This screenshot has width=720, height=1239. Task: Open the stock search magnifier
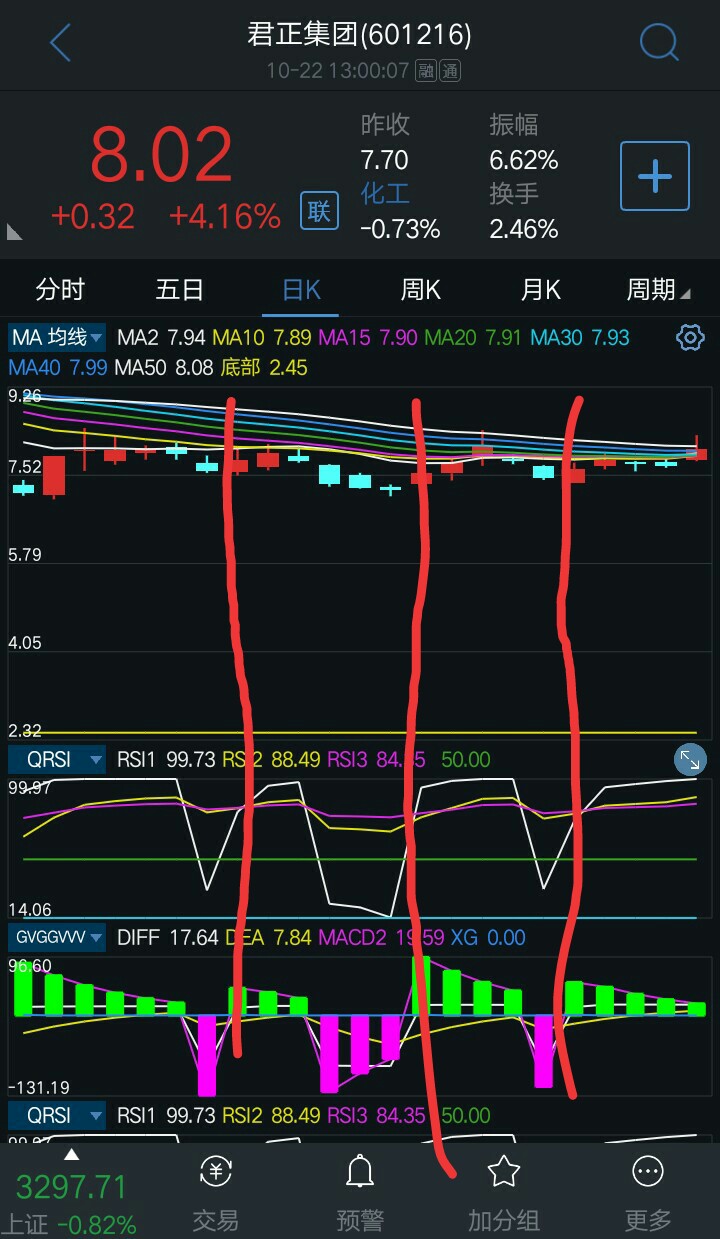(x=659, y=43)
